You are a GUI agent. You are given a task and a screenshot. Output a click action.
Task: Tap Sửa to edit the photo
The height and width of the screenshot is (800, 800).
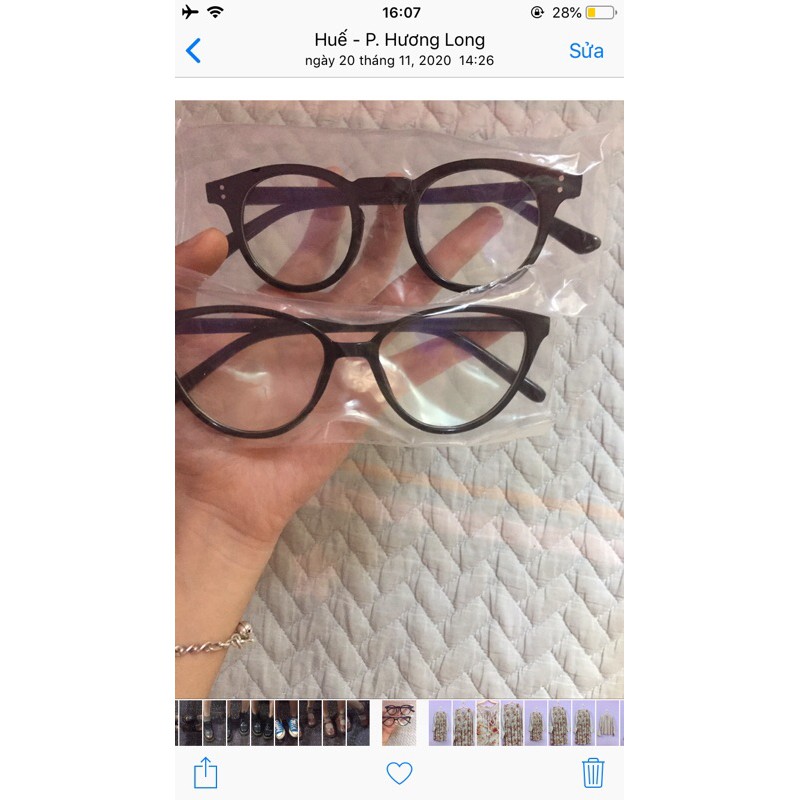pos(586,51)
